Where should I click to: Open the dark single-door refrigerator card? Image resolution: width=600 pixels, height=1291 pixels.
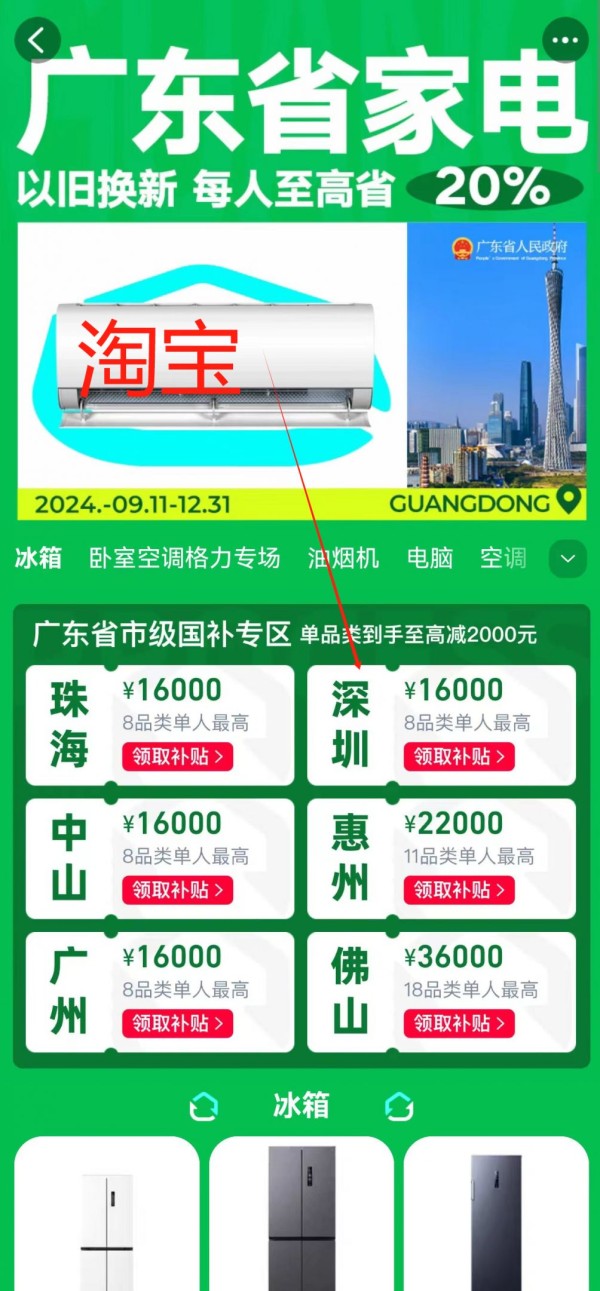pyautogui.click(x=496, y=1220)
